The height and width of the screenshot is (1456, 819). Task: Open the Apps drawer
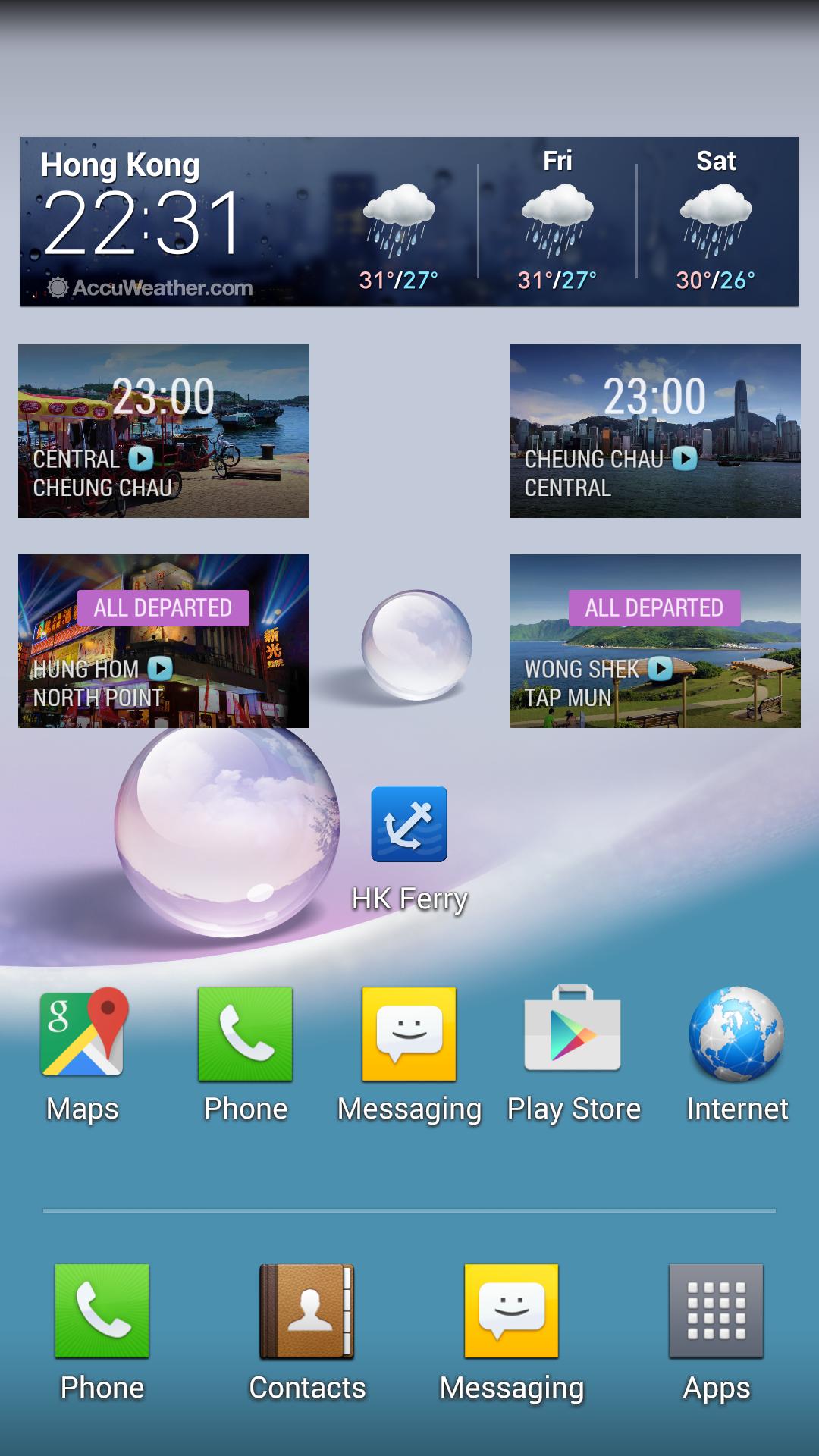[716, 1311]
